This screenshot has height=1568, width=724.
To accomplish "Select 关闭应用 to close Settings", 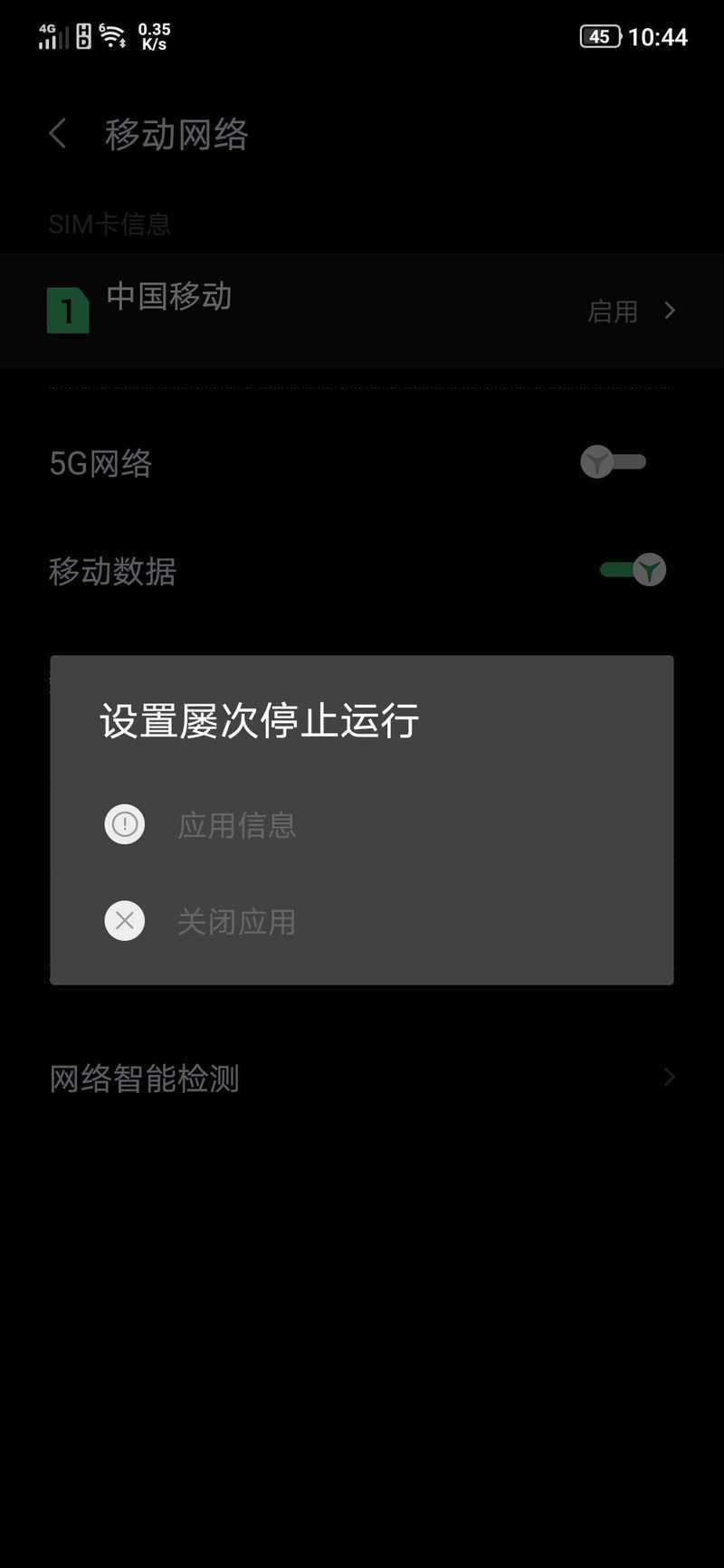I will (237, 921).
